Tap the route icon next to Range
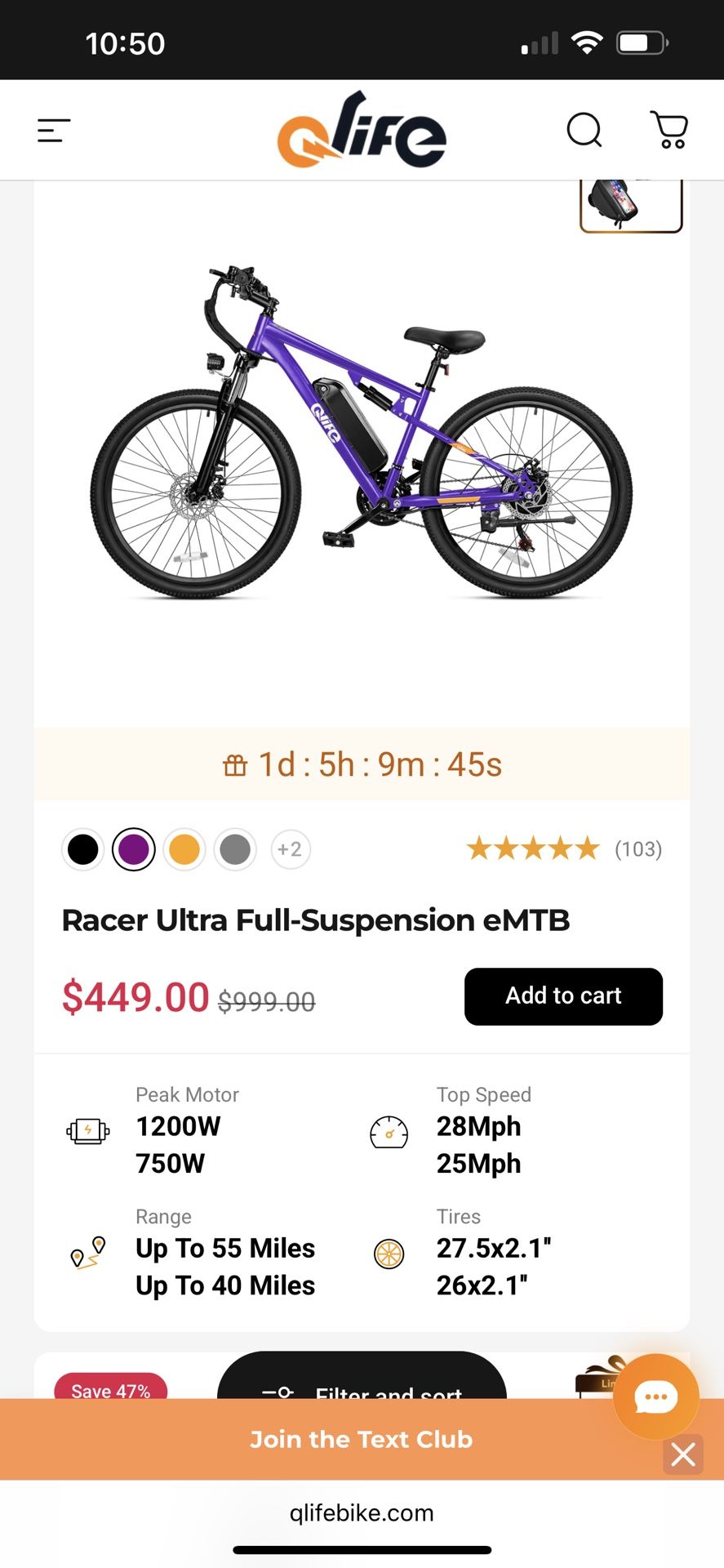 point(87,1255)
